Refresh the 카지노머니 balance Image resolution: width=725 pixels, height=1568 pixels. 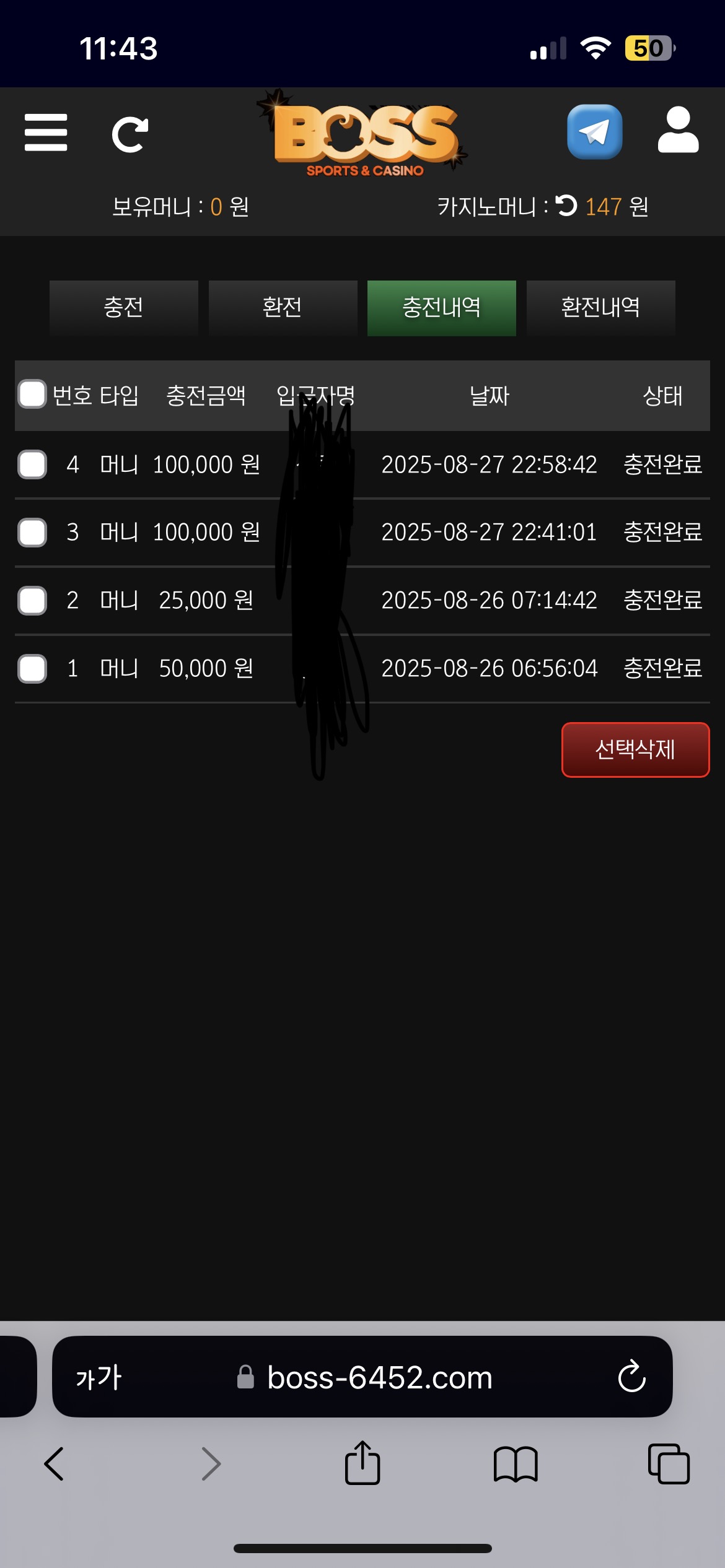[566, 206]
